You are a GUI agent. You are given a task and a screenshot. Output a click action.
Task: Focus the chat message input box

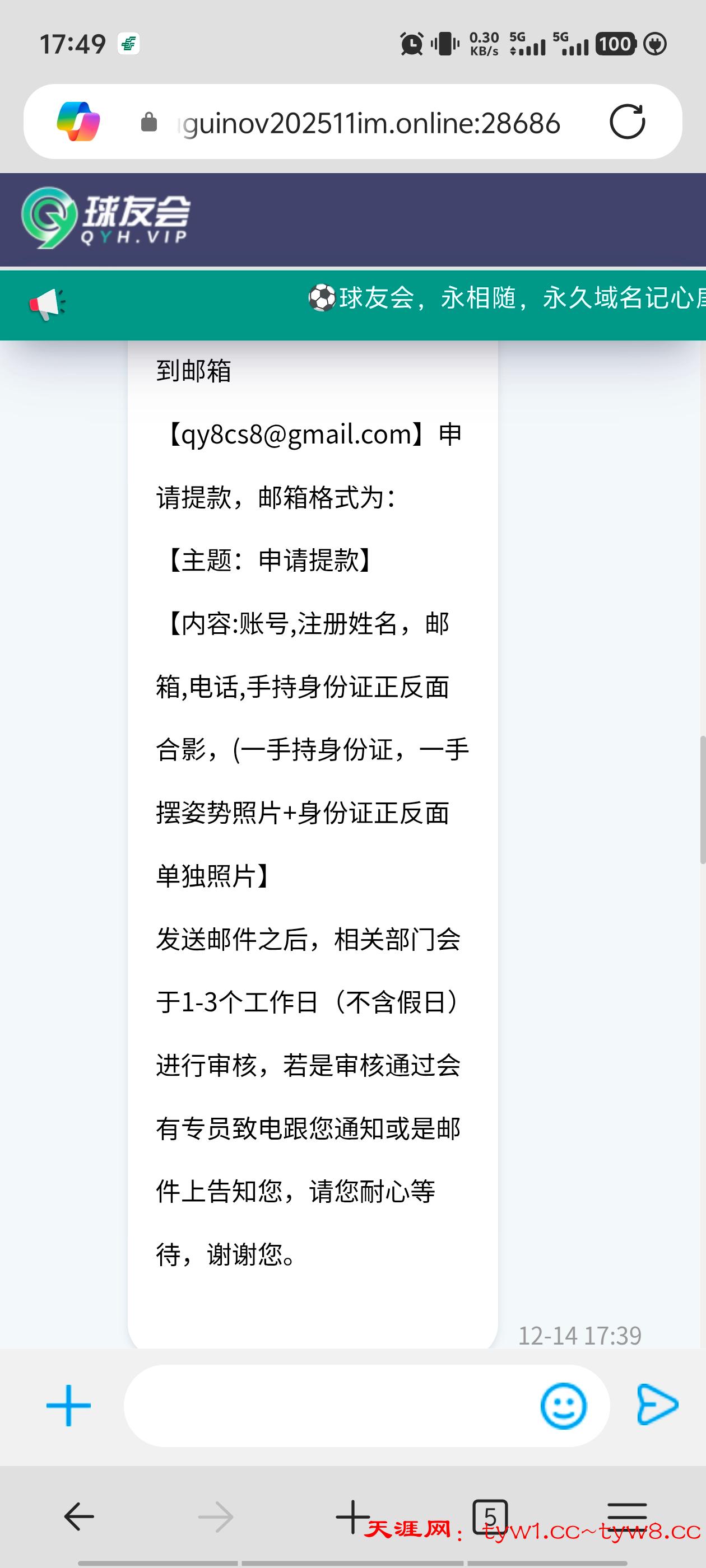click(329, 1406)
